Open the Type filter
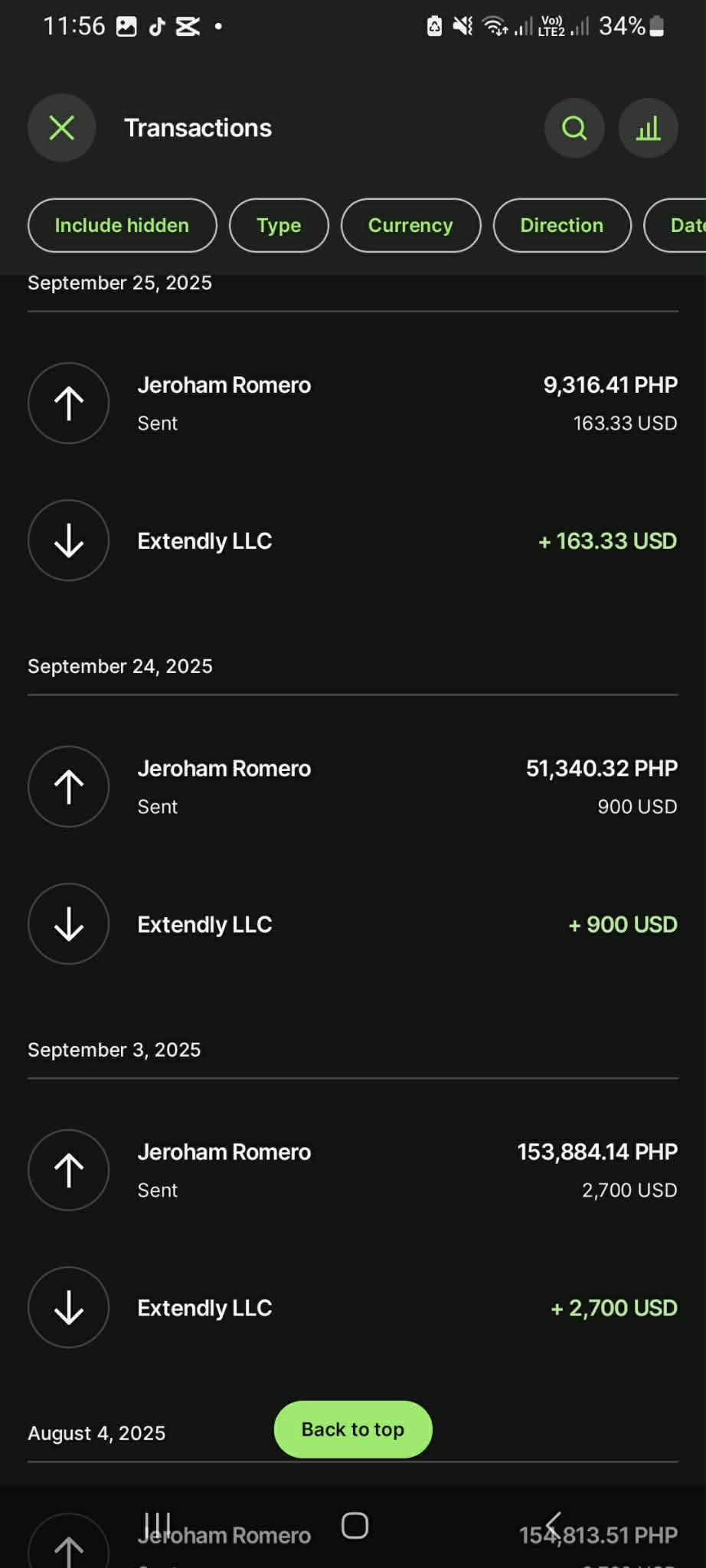The width and height of the screenshot is (706, 1568). 279,225
